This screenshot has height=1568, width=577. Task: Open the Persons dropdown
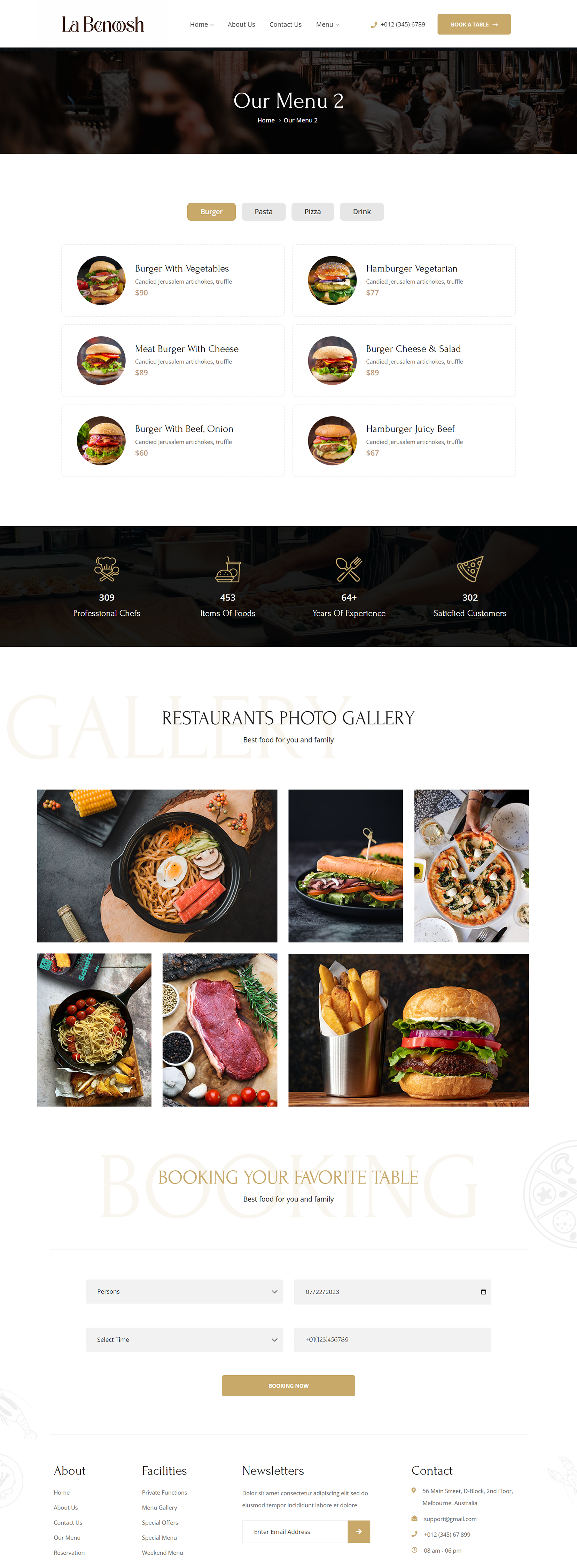(184, 1291)
